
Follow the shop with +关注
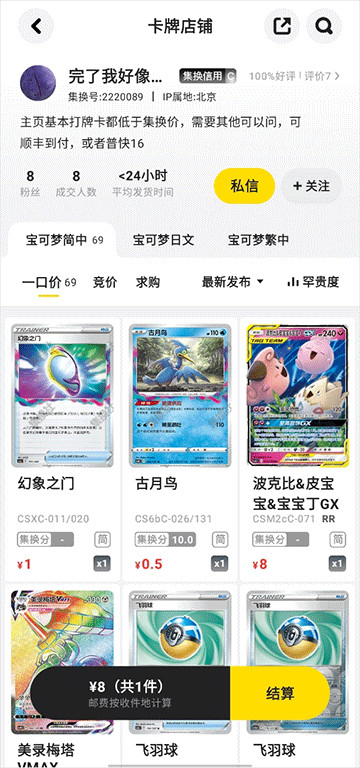tap(312, 186)
